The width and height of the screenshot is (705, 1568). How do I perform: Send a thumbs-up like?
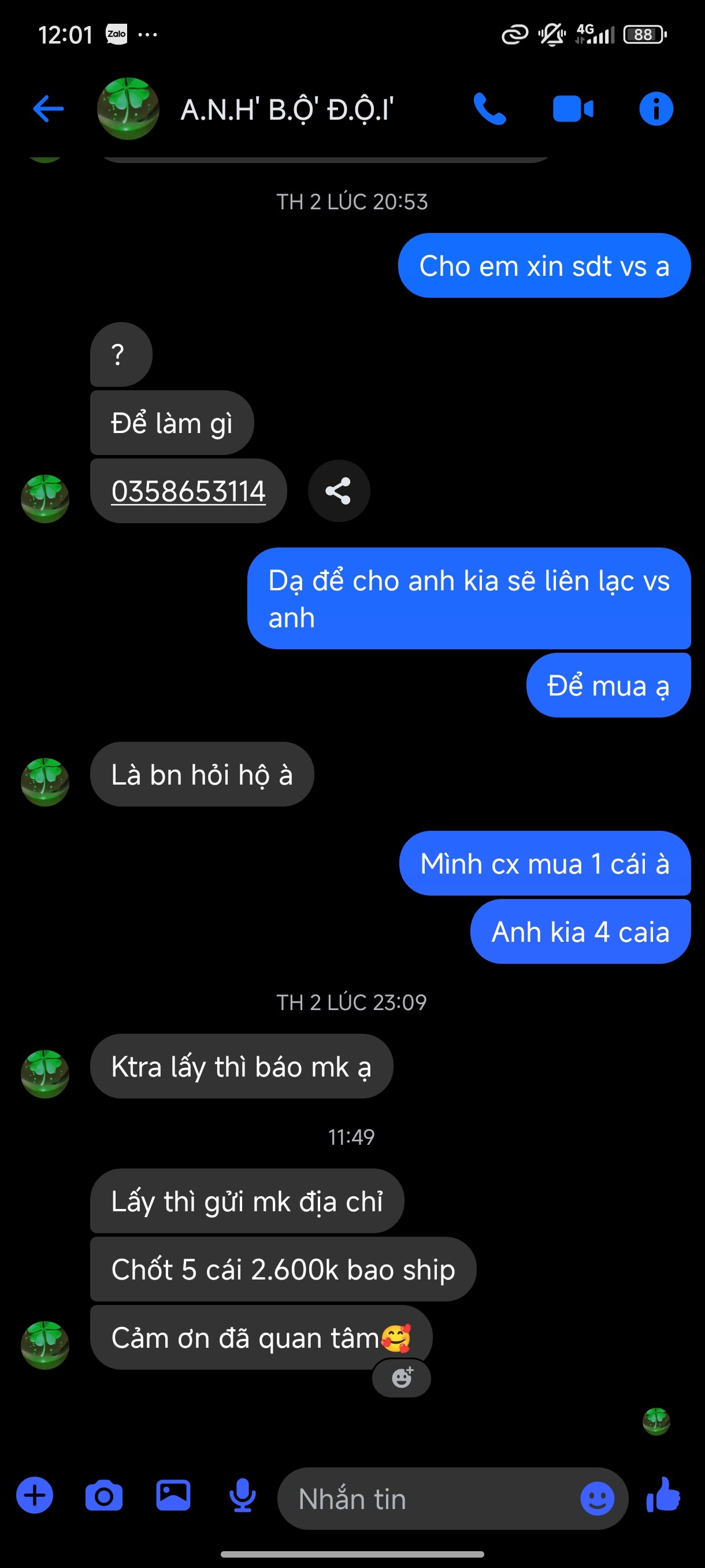[663, 1495]
